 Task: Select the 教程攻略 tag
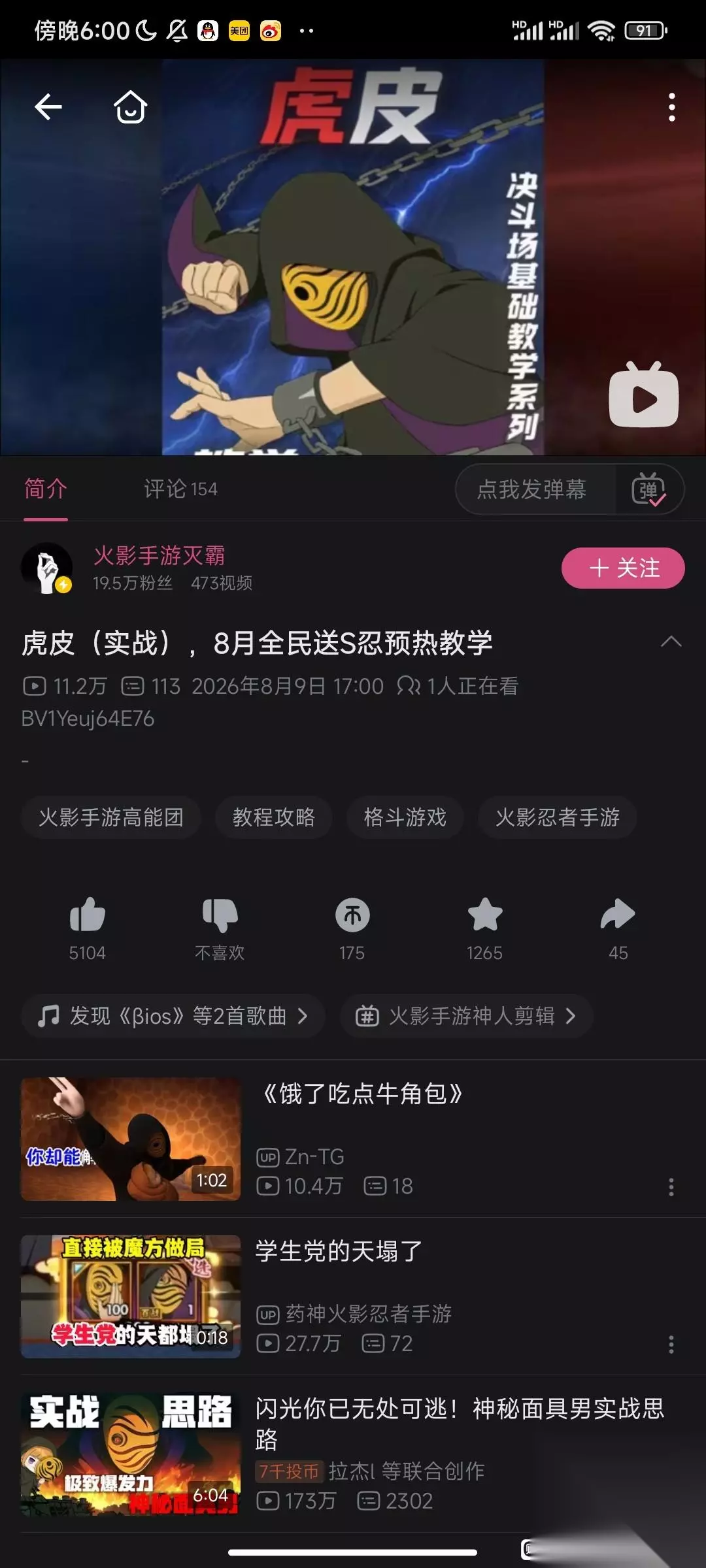coord(274,817)
